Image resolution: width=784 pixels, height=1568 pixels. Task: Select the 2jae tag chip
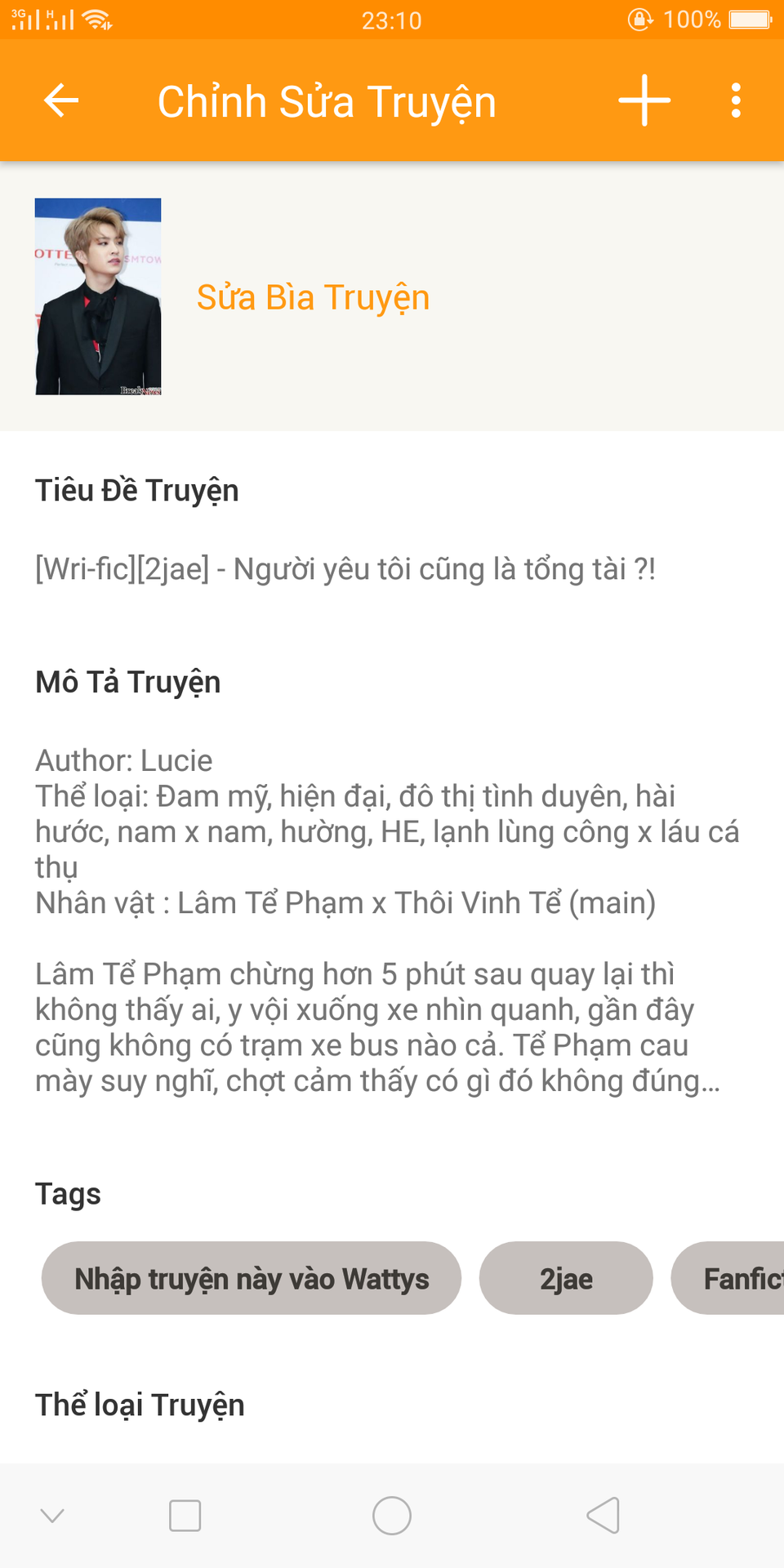coord(566,1278)
